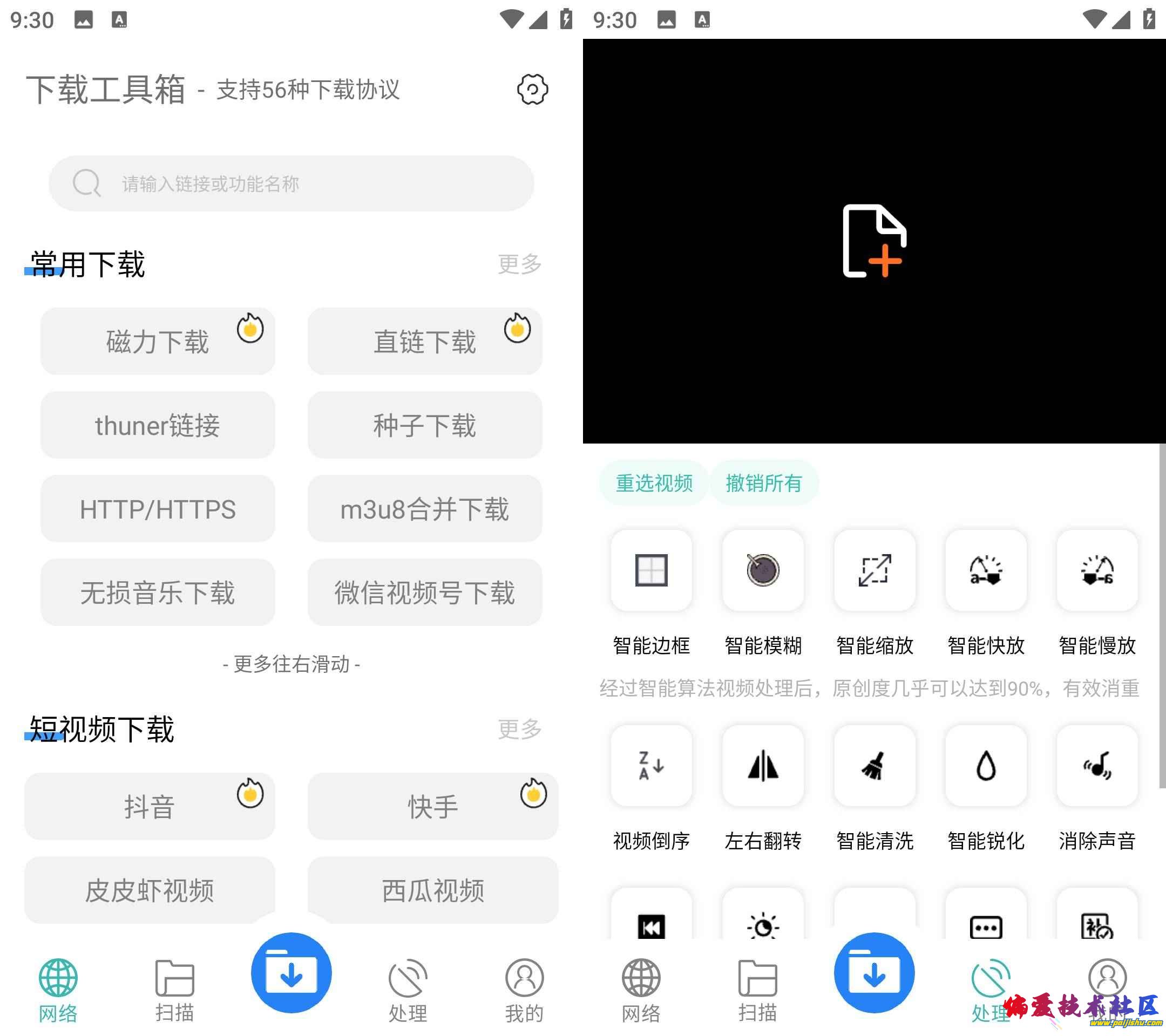Choose 智能模糊 smart blur
1166x1036 pixels.
[x=763, y=570]
